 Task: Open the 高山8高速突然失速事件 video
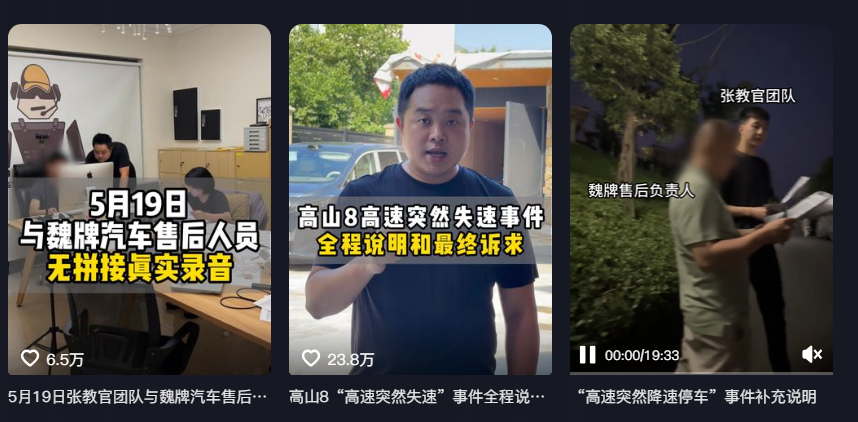click(420, 200)
